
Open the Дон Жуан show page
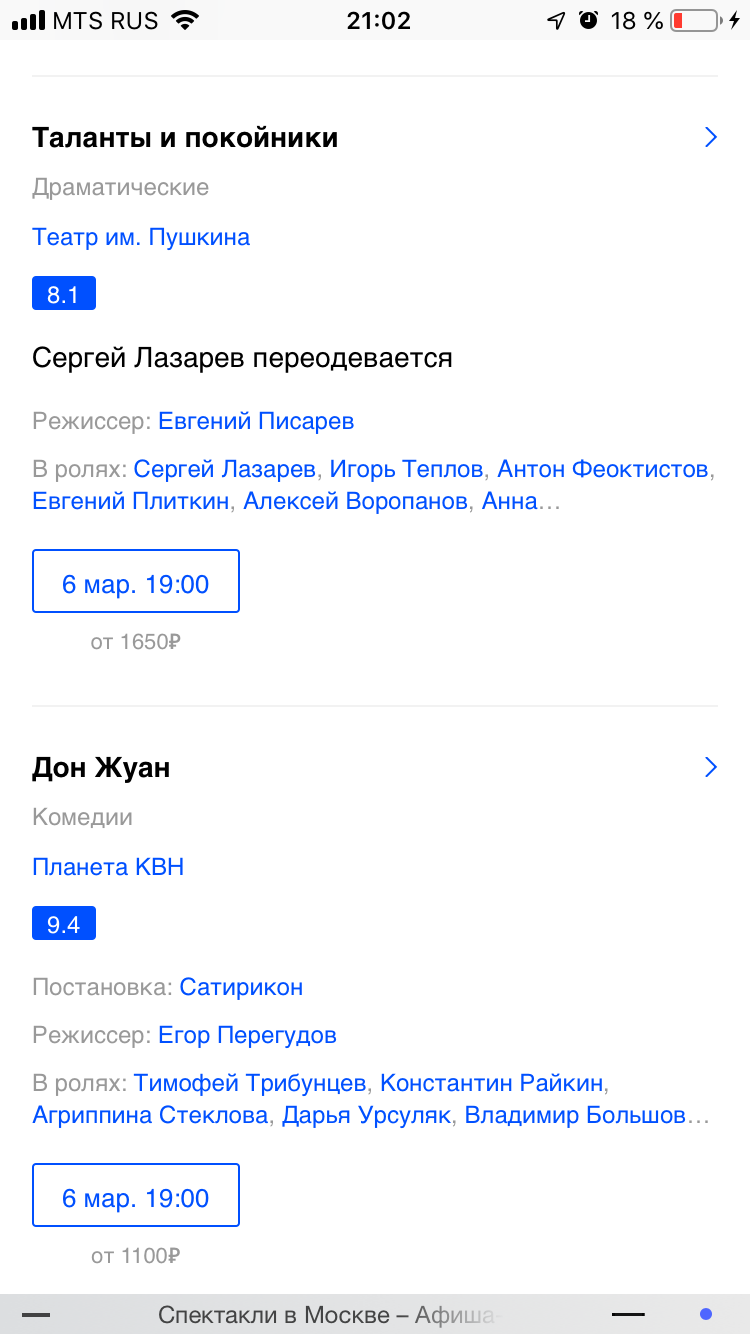[101, 768]
